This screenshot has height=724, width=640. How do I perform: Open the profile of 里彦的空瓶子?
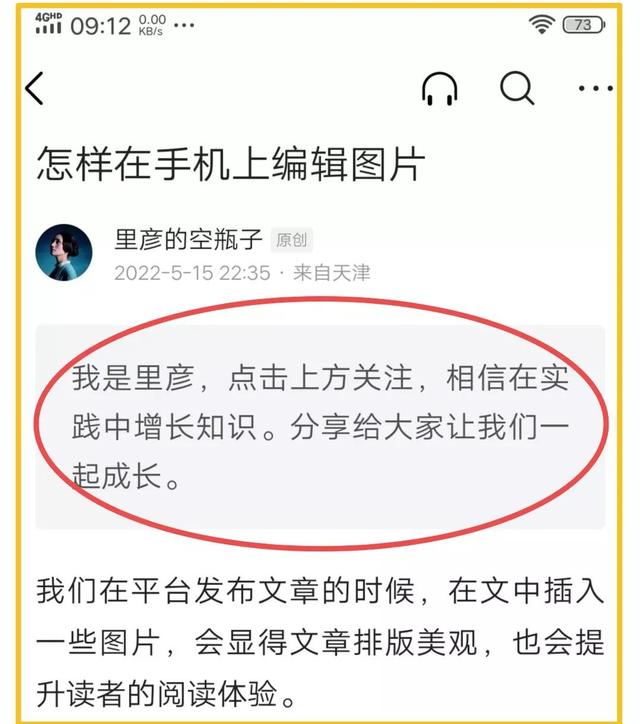[x=189, y=240]
